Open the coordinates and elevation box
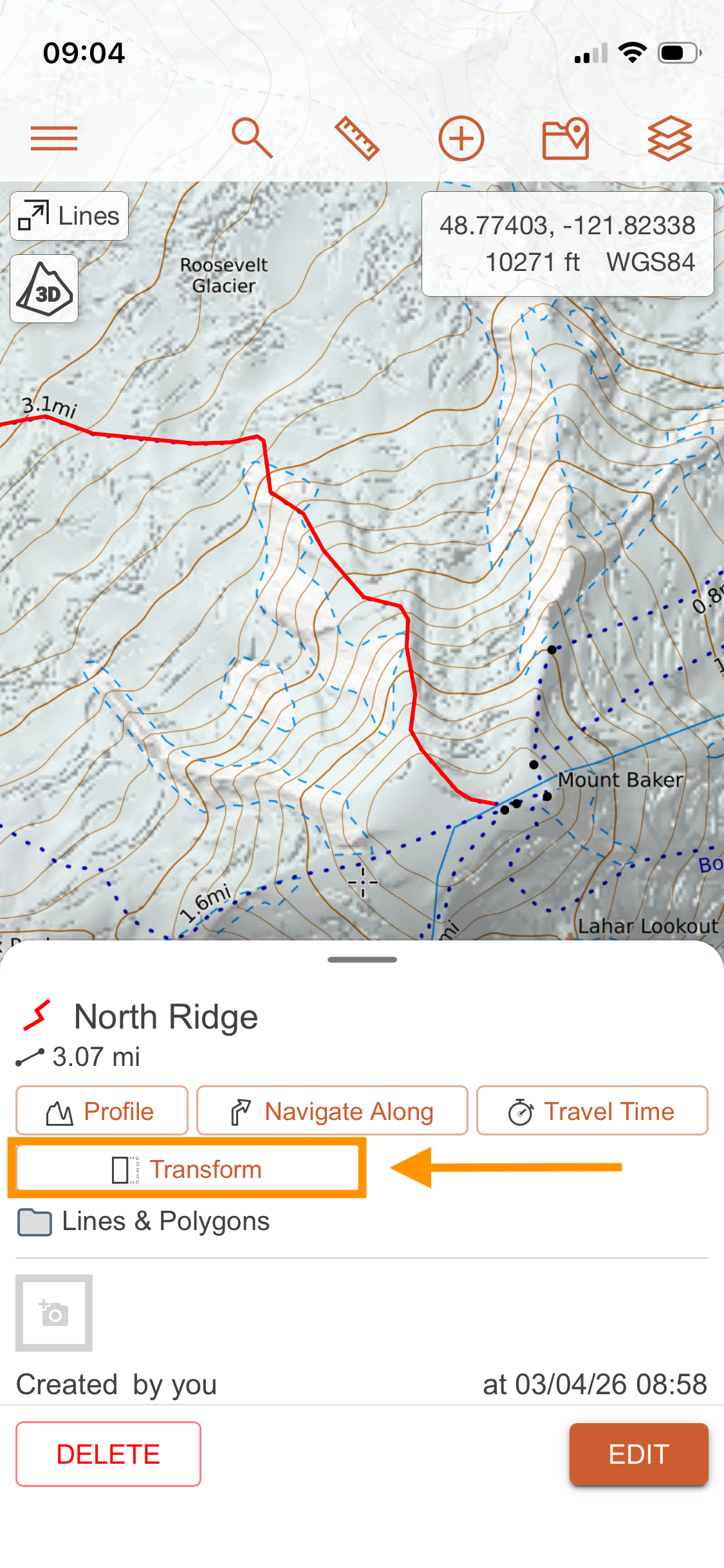724x1568 pixels. click(x=567, y=244)
